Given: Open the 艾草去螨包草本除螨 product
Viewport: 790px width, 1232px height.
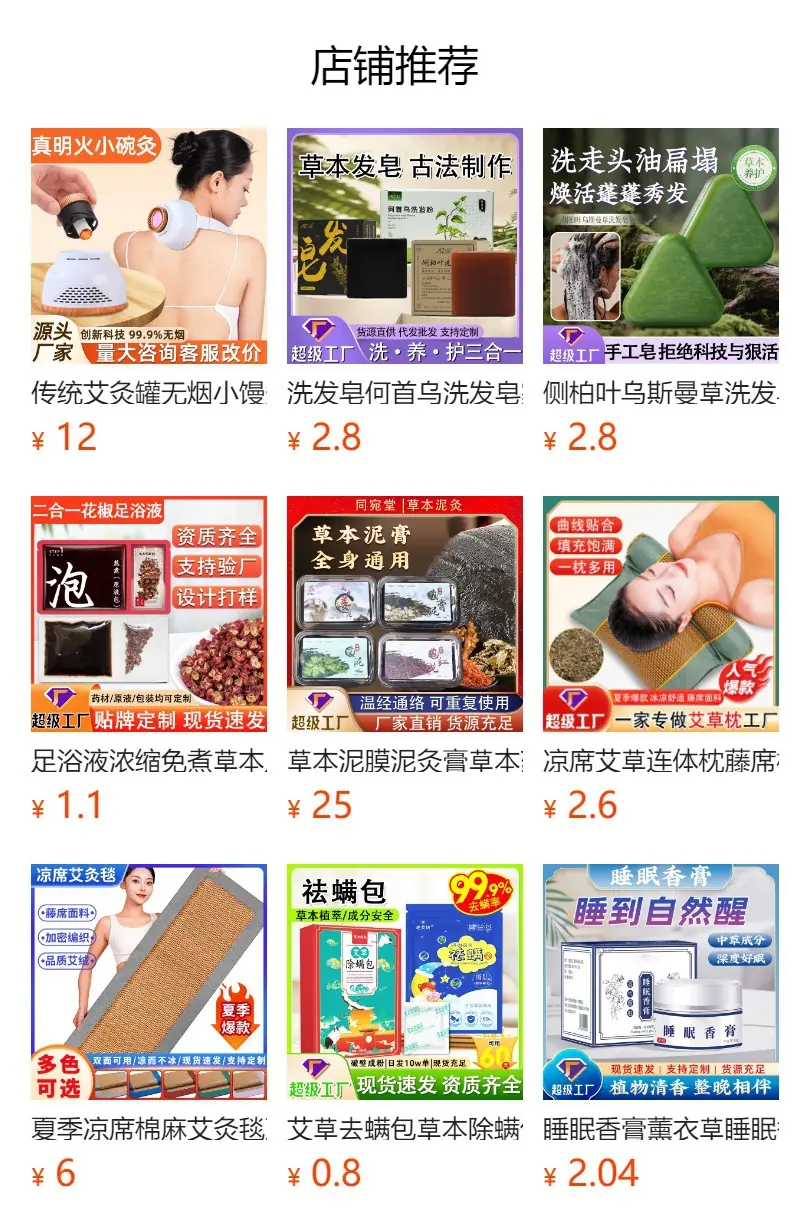Looking at the screenshot, I should 405,1027.
